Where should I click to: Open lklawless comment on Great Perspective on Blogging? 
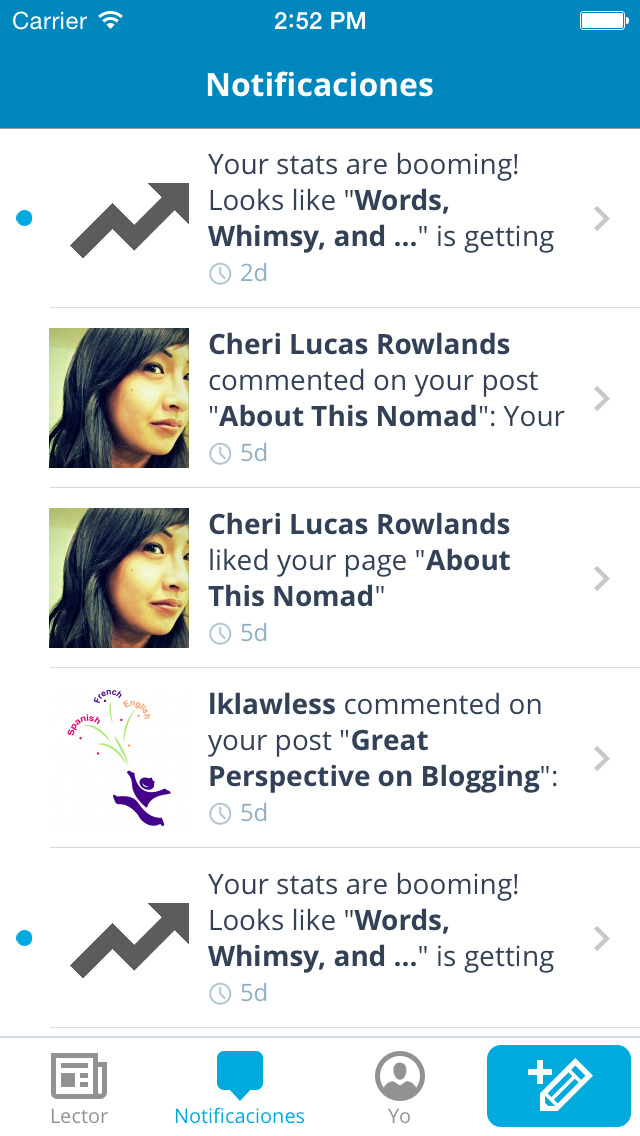click(340, 758)
